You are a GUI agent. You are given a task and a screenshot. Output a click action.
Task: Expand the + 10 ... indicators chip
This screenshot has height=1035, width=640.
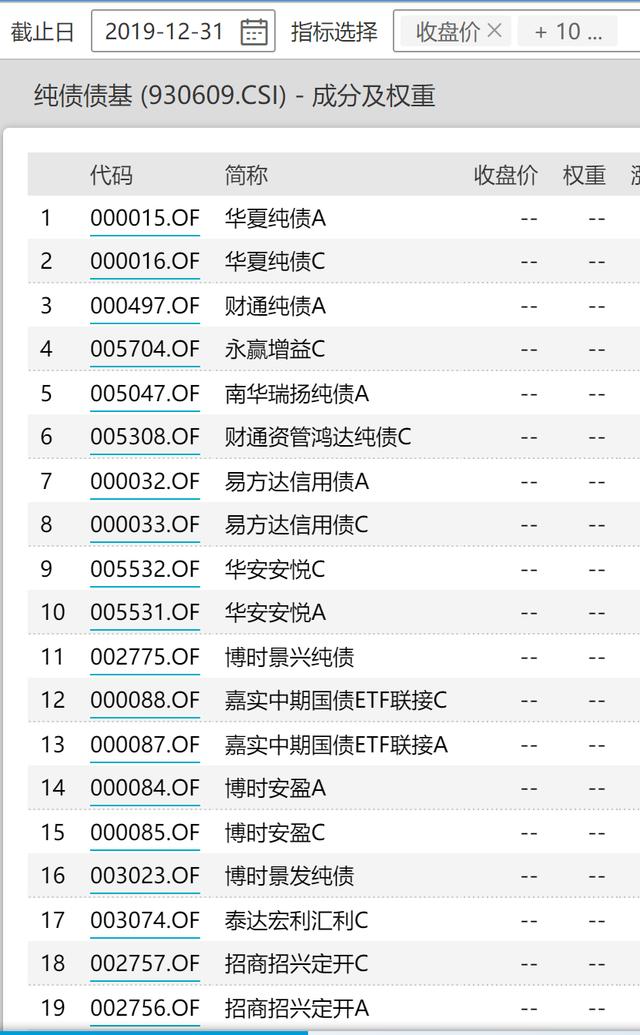click(x=568, y=31)
